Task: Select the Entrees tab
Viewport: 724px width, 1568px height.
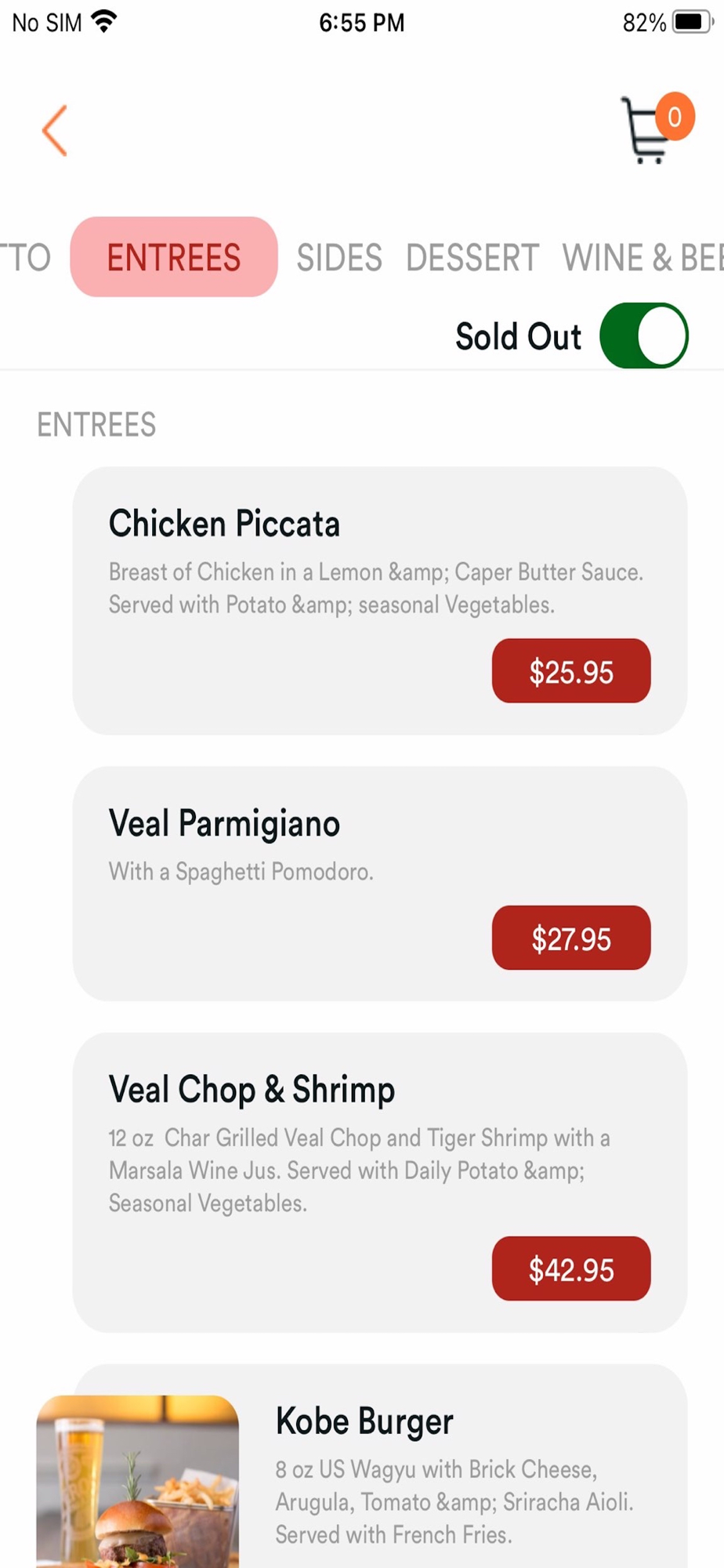Action: point(174,258)
